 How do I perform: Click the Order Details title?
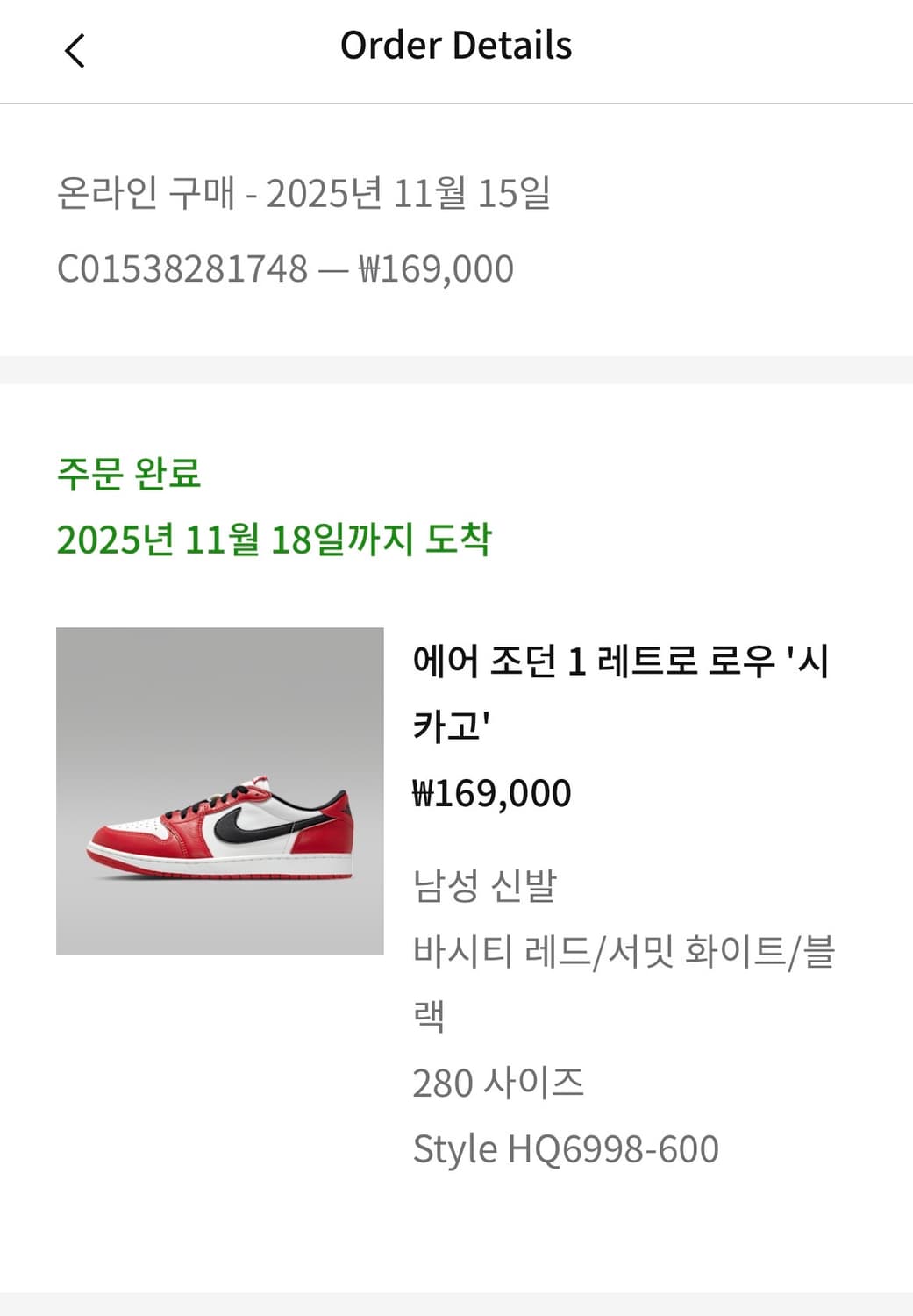click(456, 46)
